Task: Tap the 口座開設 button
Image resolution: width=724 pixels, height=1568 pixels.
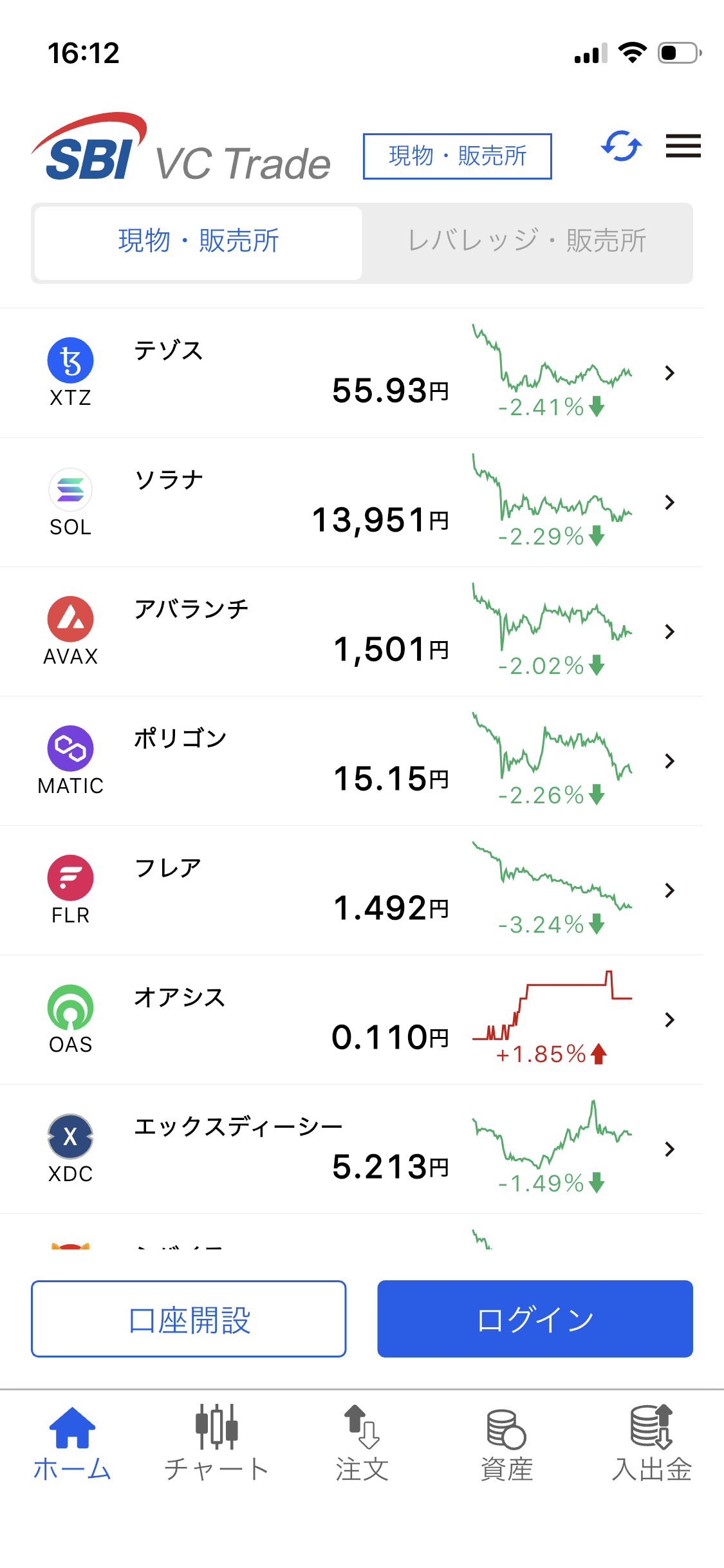Action: [189, 1319]
